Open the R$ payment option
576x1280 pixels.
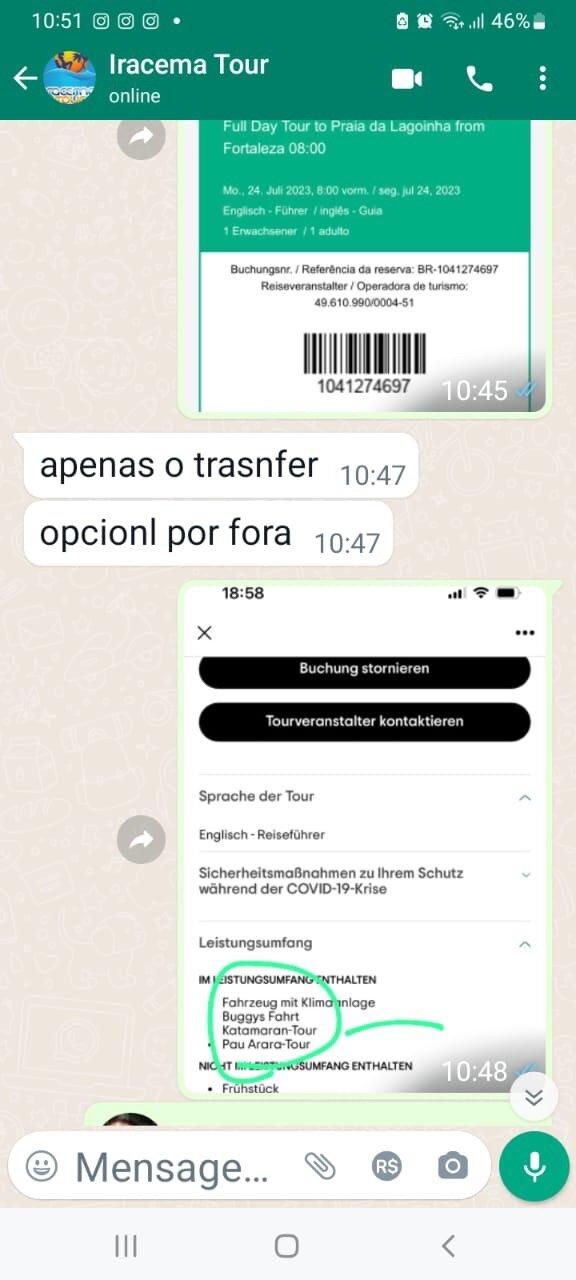coord(386,1166)
